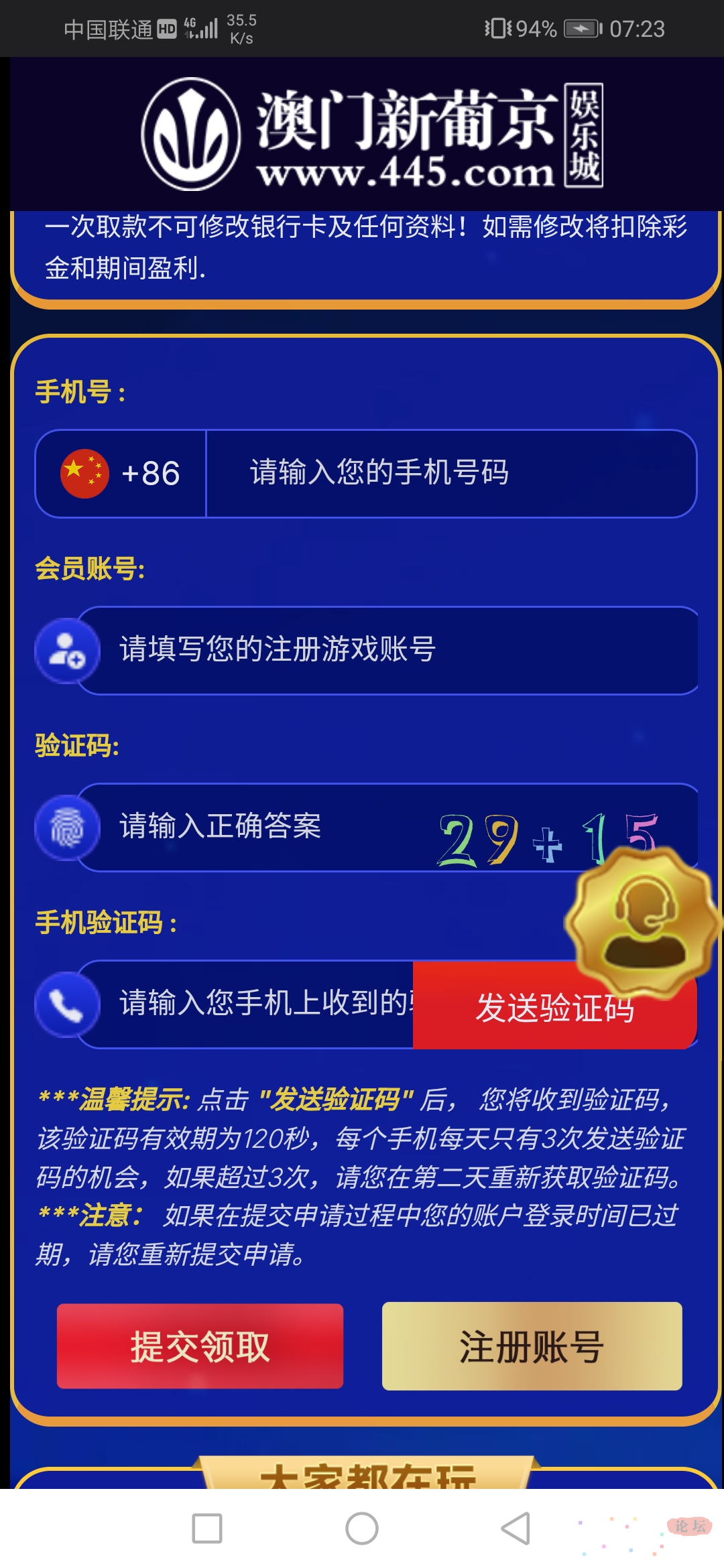Tap the captcha answer input field

(x=255, y=827)
